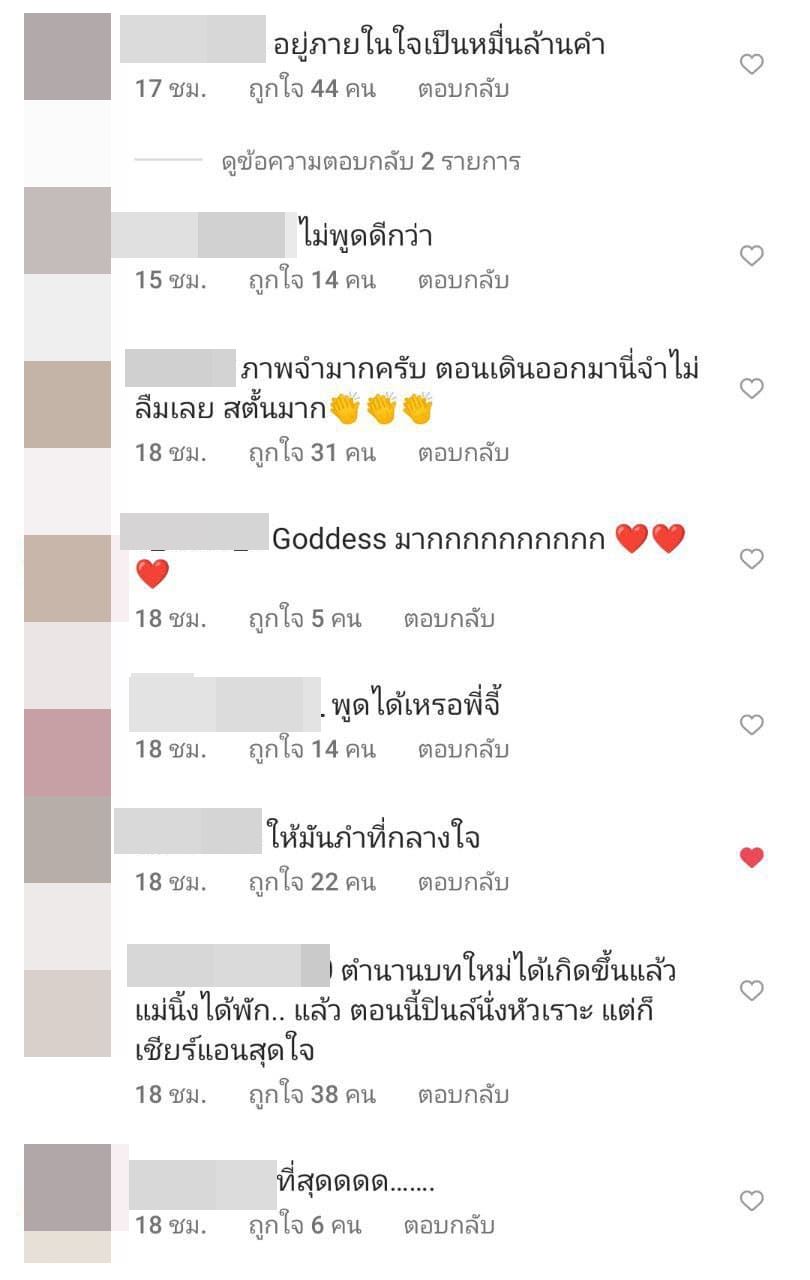Open the likes list "ถูกใจ 44 คน"
The image size is (810, 1280).
(312, 89)
